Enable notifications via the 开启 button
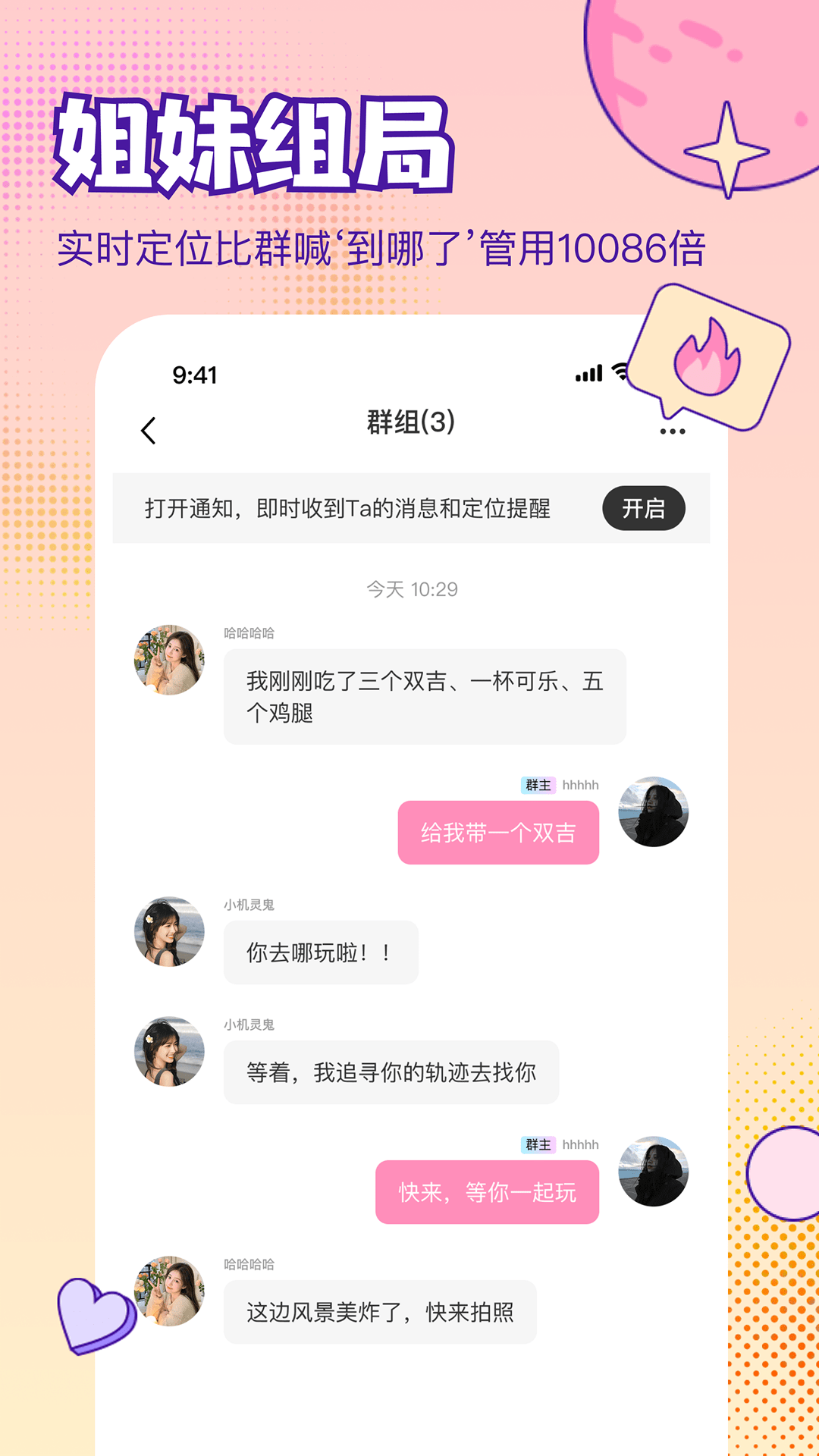The width and height of the screenshot is (819, 1456). click(644, 509)
